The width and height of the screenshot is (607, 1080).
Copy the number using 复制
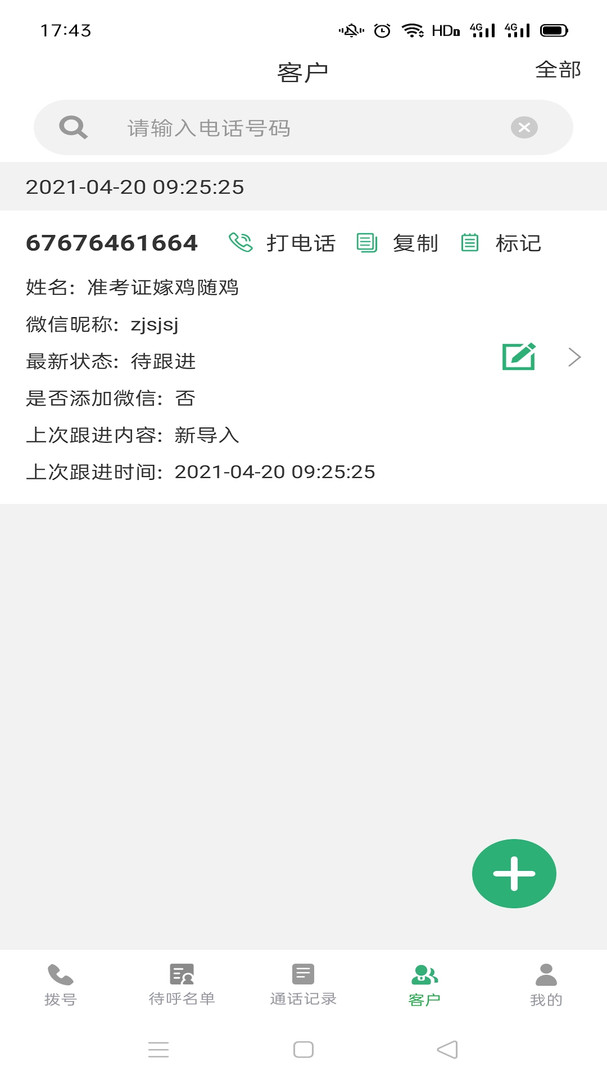click(x=397, y=242)
